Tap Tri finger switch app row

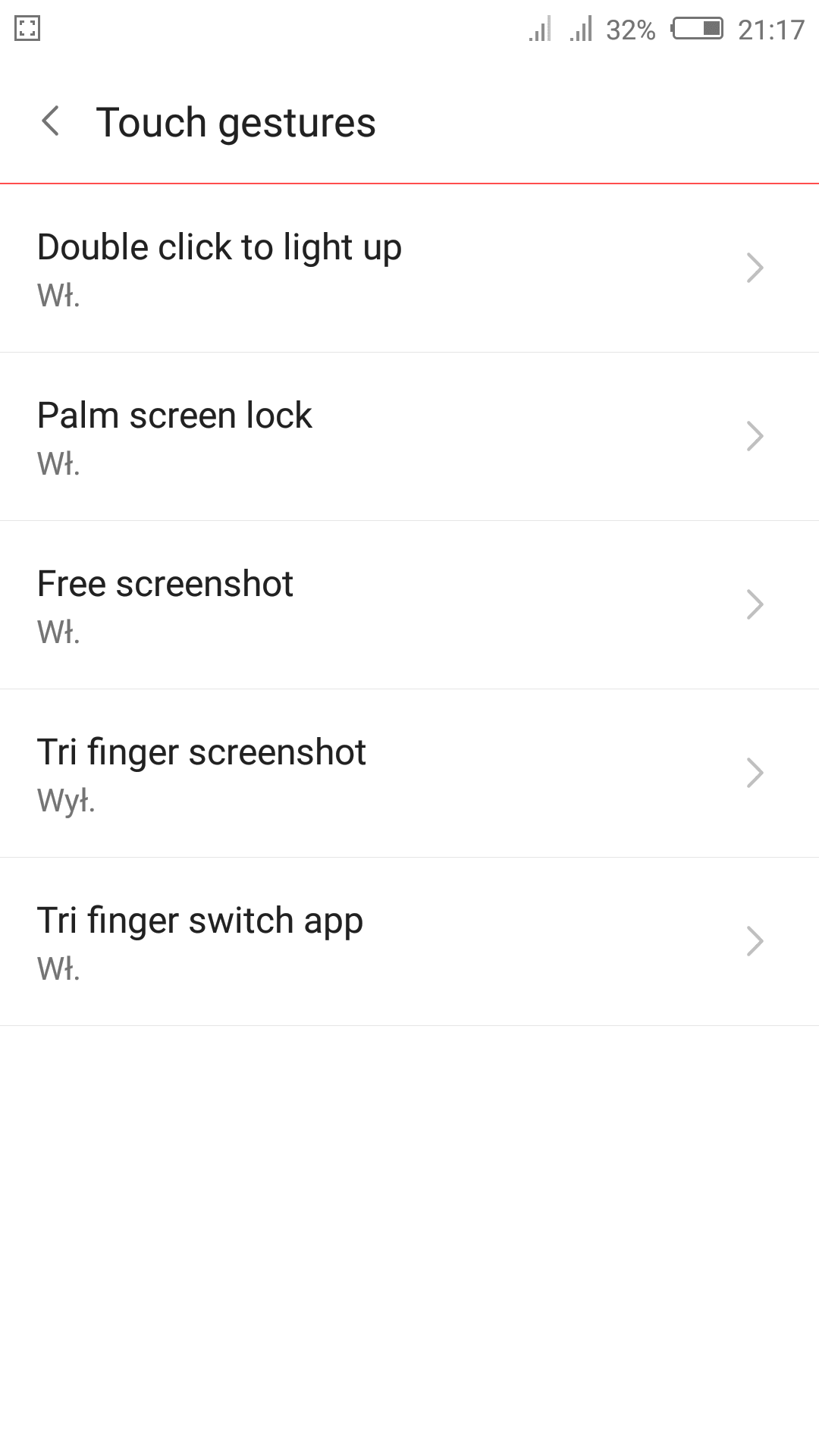(x=409, y=942)
